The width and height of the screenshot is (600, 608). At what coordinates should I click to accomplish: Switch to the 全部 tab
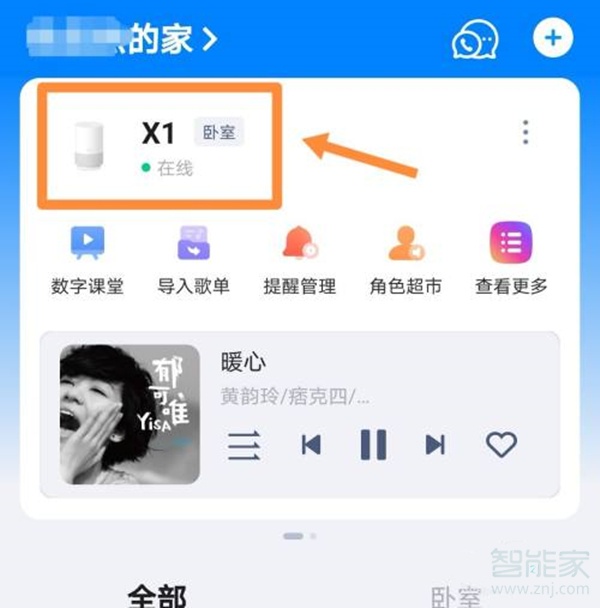pyautogui.click(x=156, y=596)
